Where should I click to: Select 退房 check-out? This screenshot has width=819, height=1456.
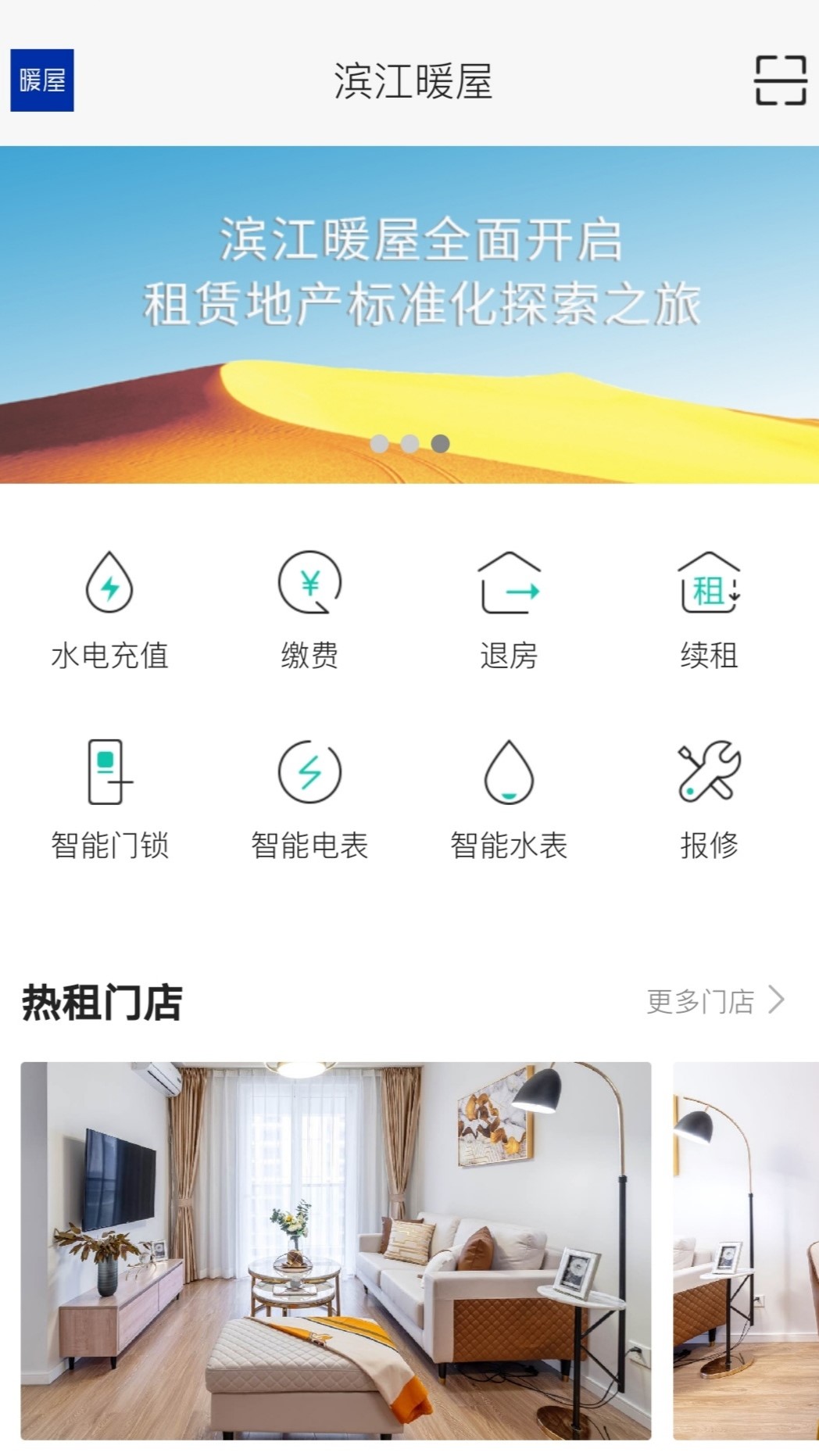(509, 610)
